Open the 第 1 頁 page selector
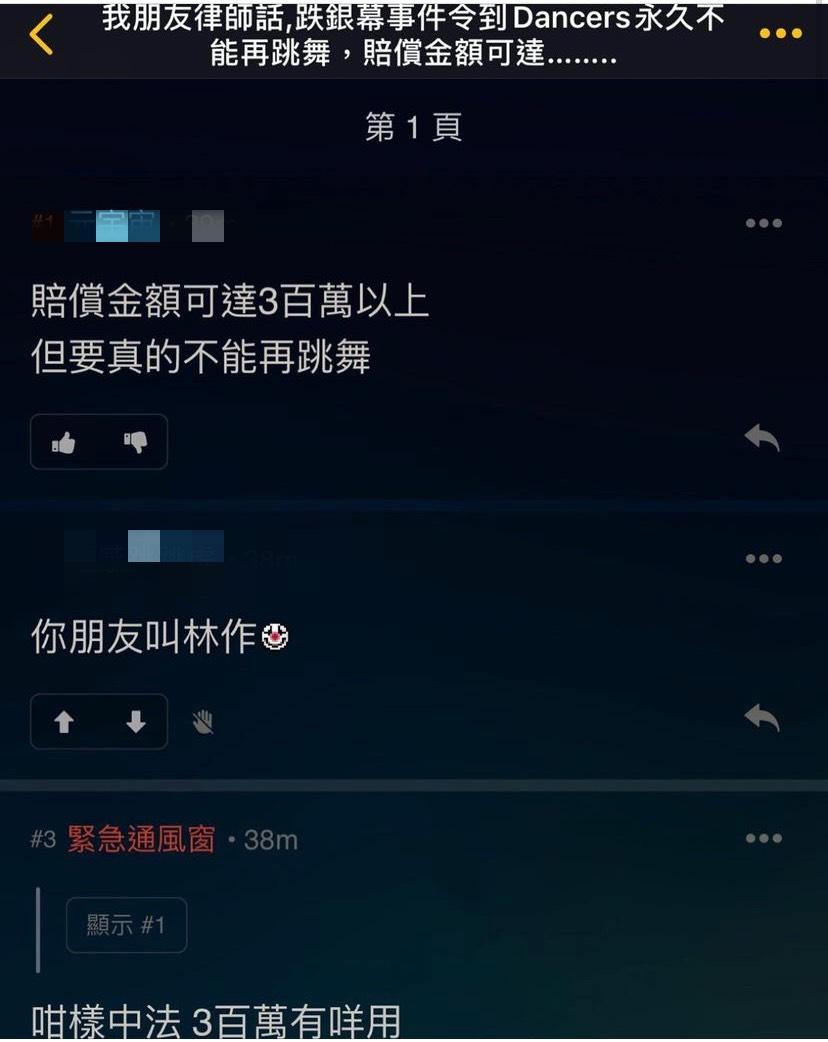 tap(413, 127)
